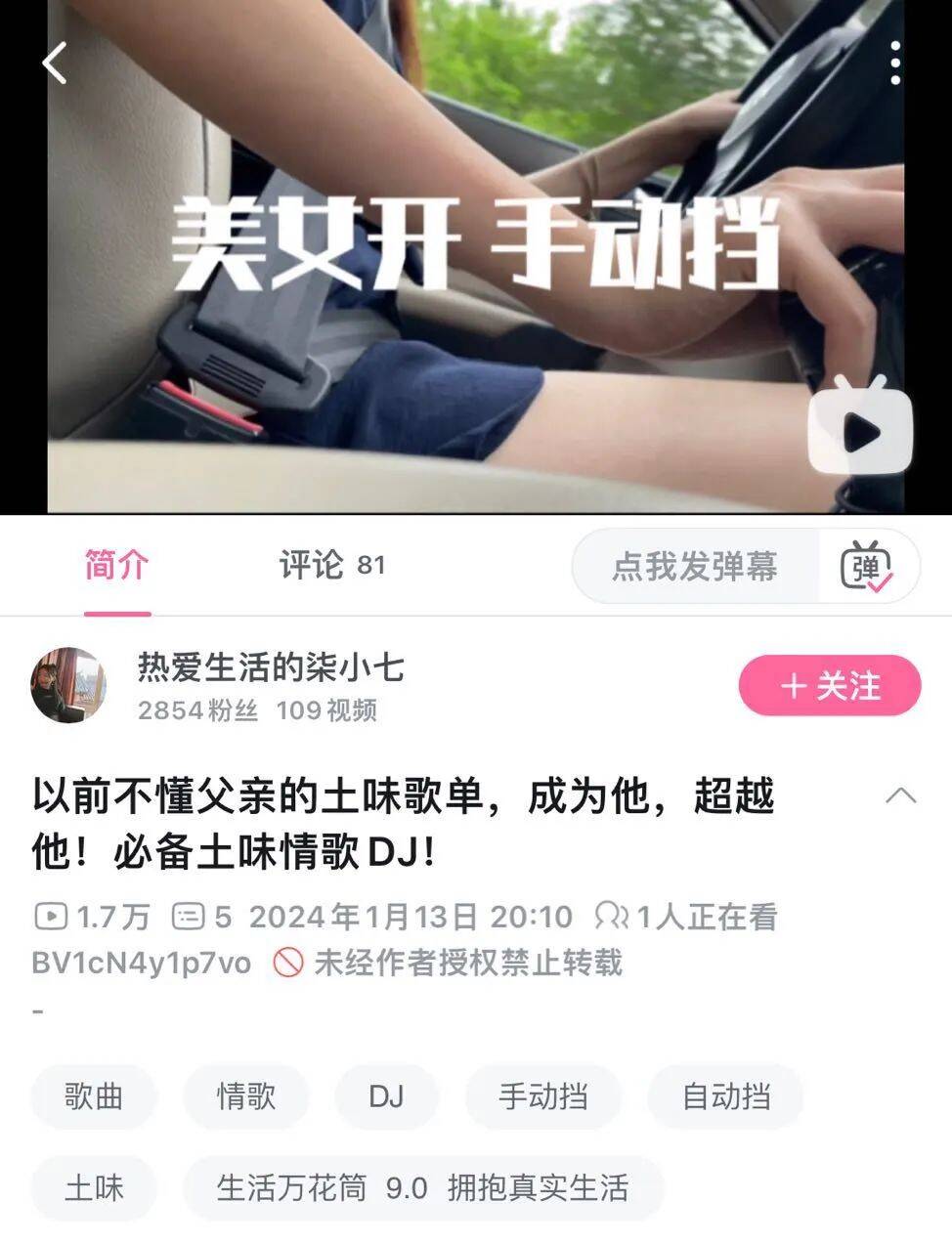This screenshot has height=1244, width=952.
Task: Select the 歌曲 tag
Action: pyautogui.click(x=94, y=1096)
